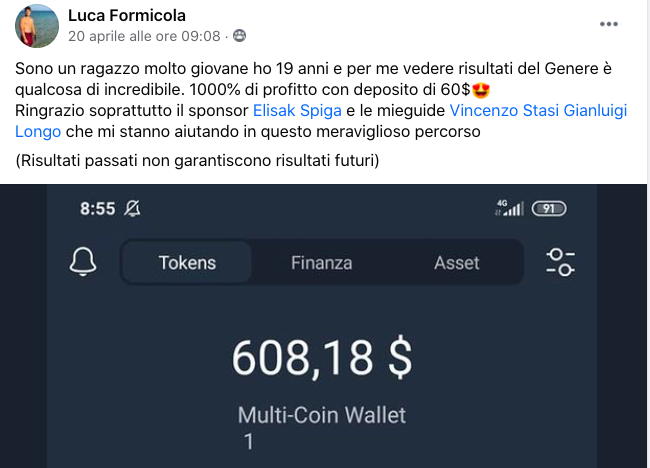Open the post's 20 aprile timestamp
This screenshot has width=650, height=468.
[x=144, y=36]
